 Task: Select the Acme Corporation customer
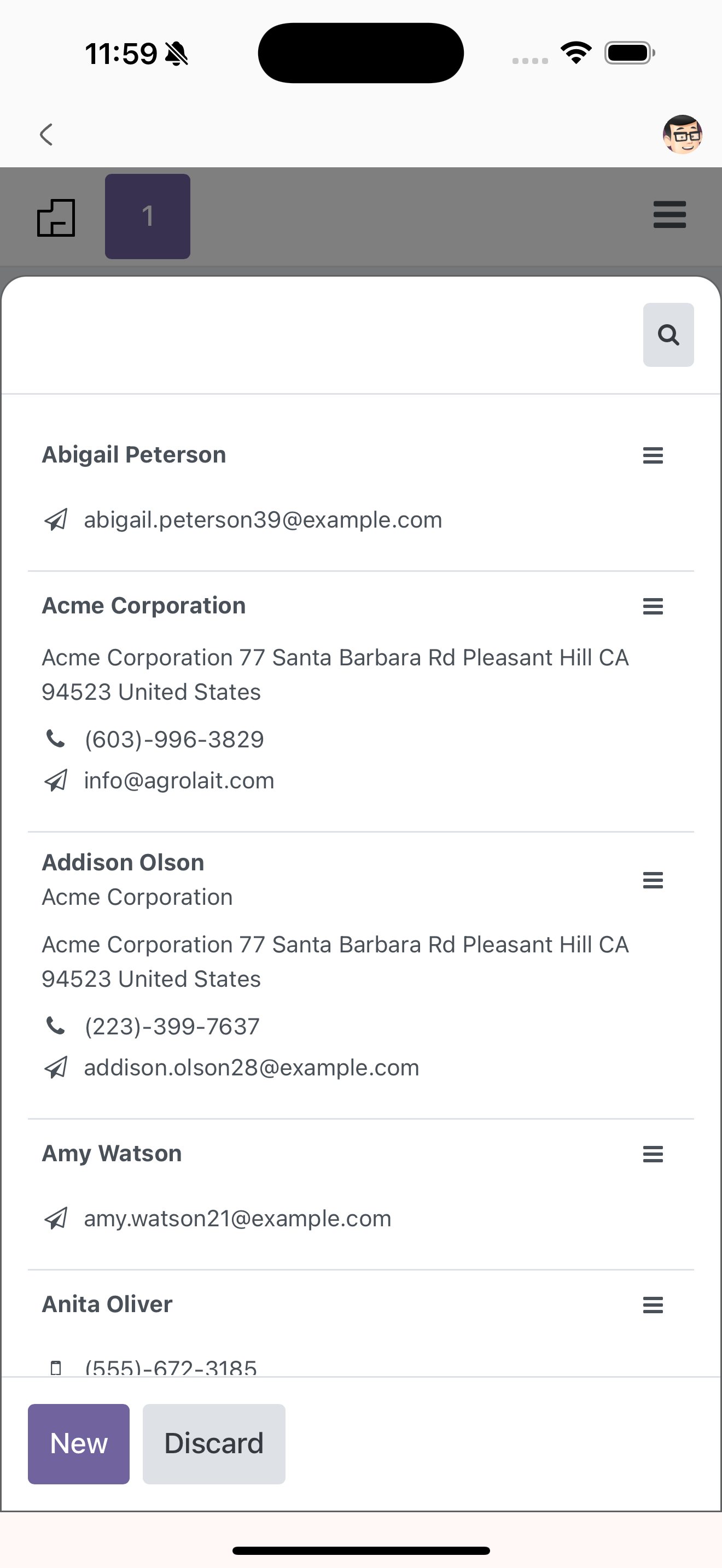coord(144,606)
